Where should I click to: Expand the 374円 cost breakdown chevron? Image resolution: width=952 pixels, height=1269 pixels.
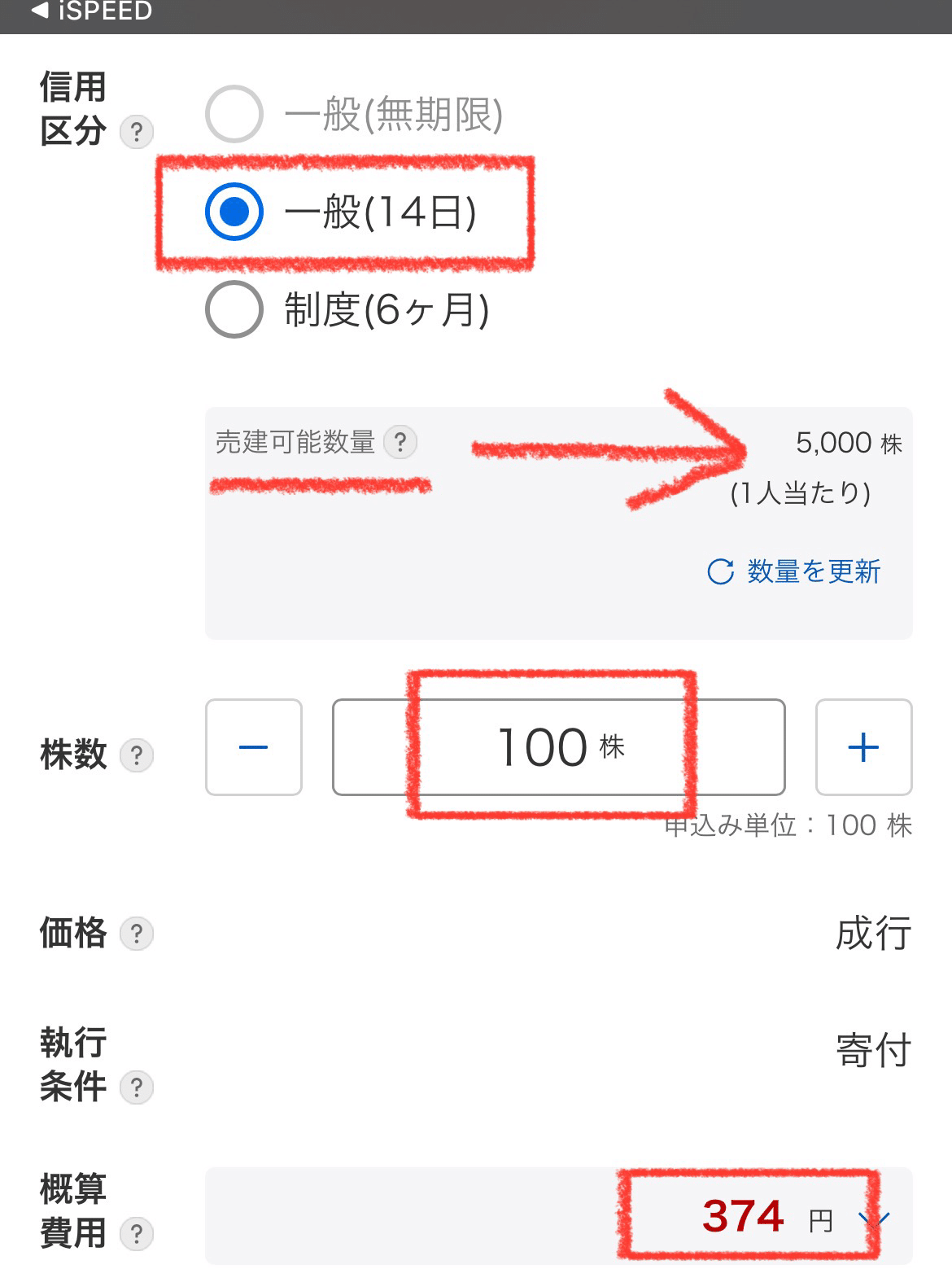tap(872, 1219)
